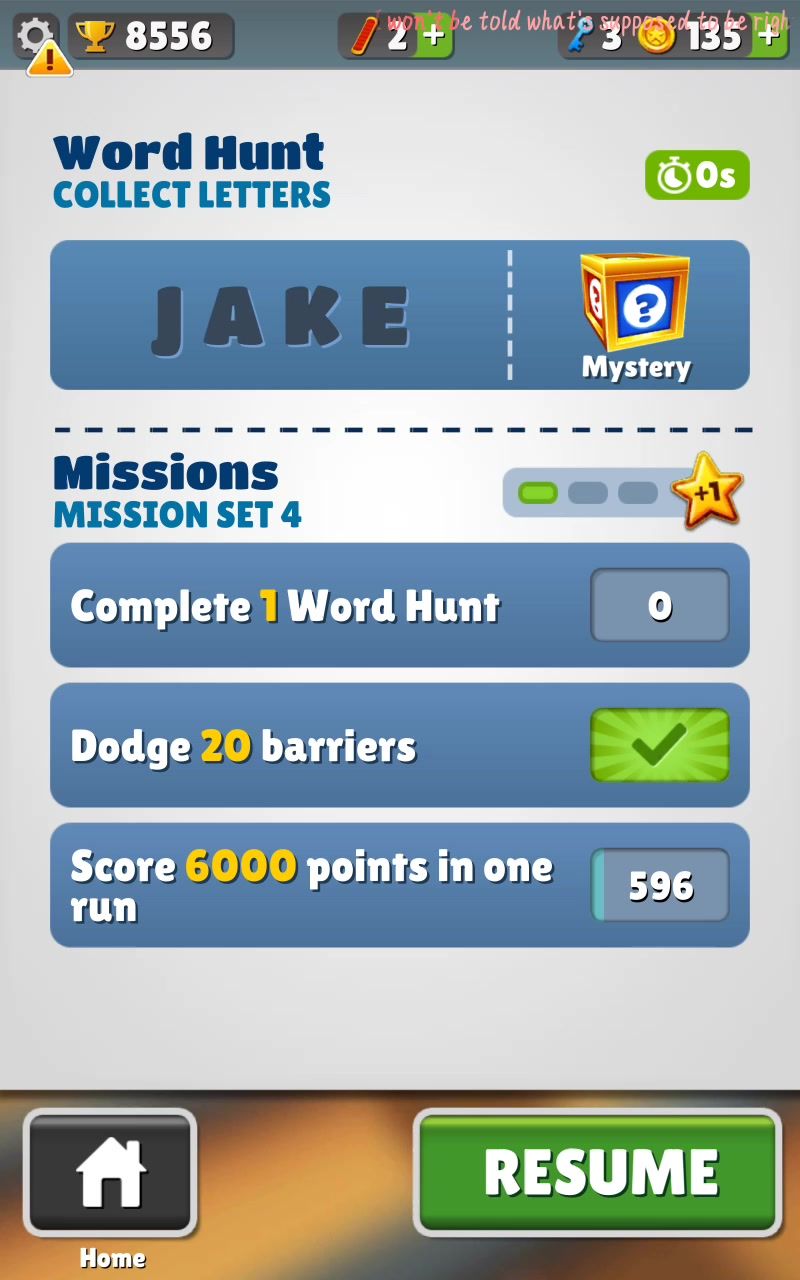The height and width of the screenshot is (1280, 800).
Task: Open the Mystery box reward
Action: tap(635, 313)
